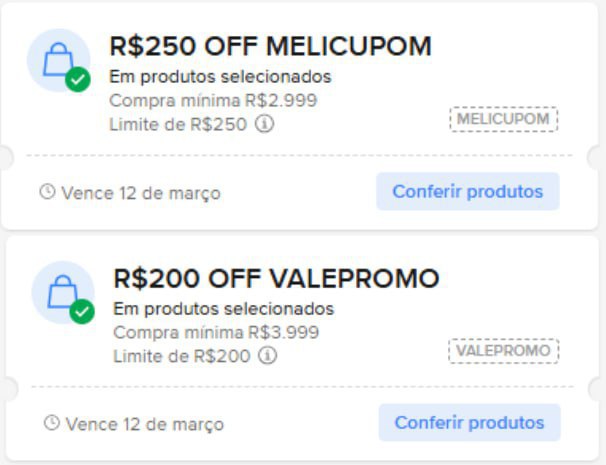Copy the MELICUPOM coupon code

click(503, 120)
